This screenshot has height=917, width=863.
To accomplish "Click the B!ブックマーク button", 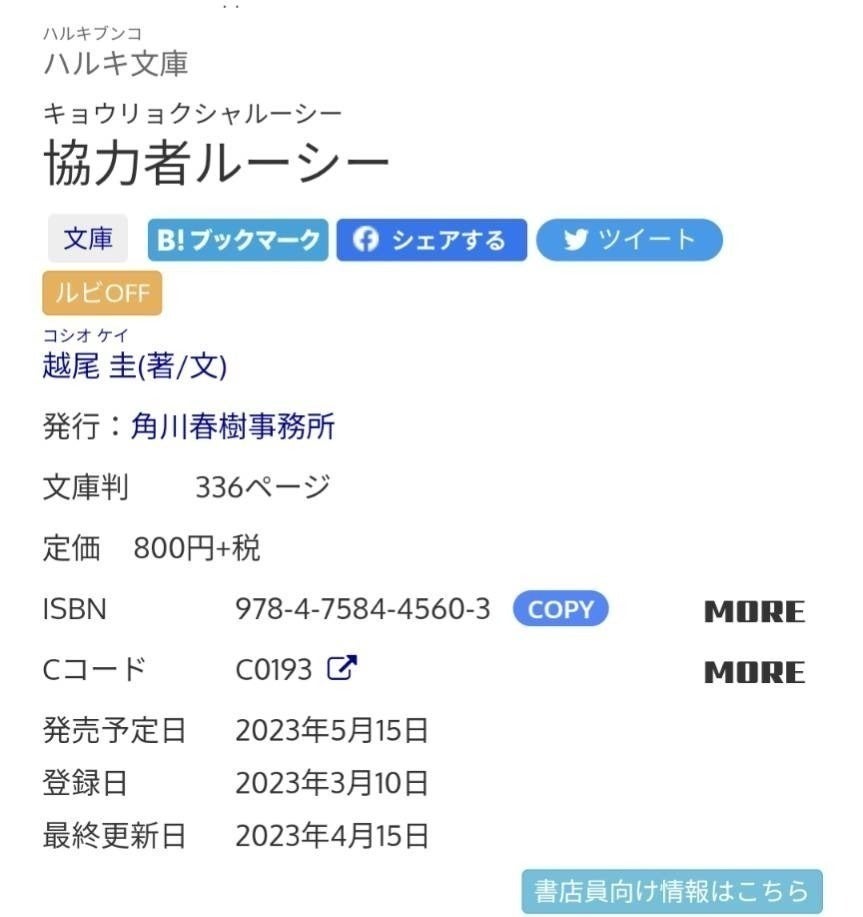I will point(237,240).
